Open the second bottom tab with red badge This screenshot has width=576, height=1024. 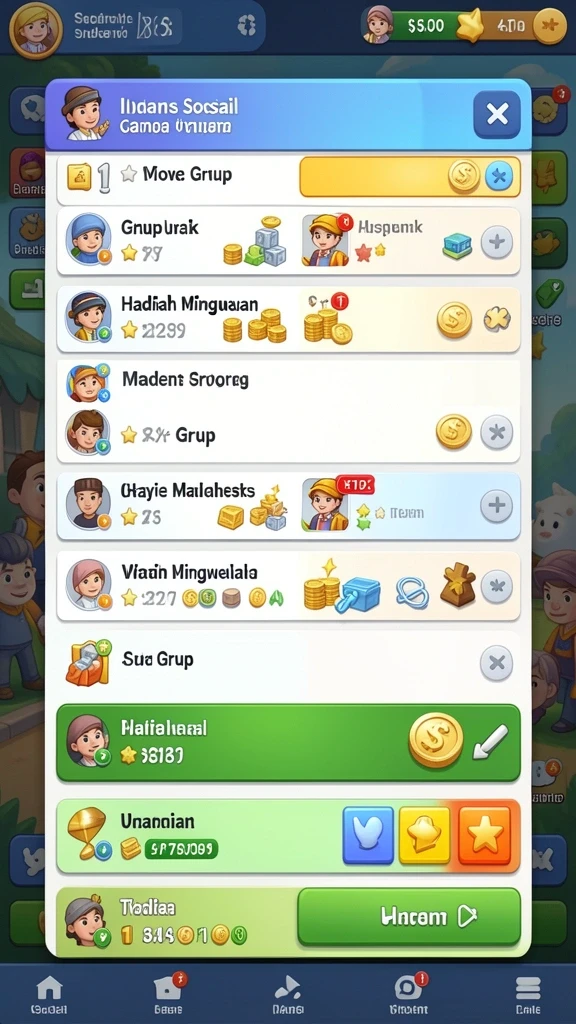click(x=168, y=995)
